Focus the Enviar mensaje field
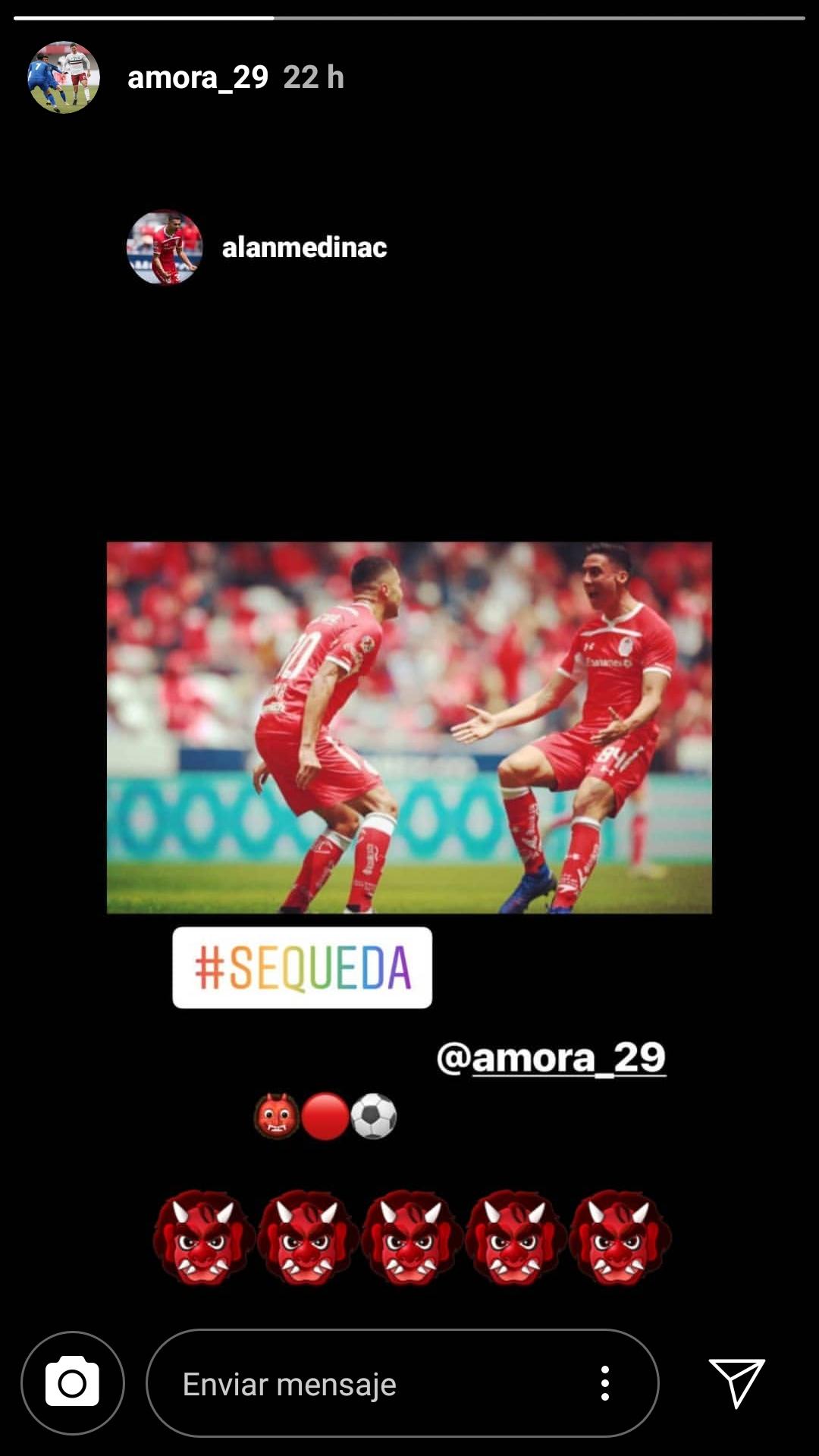Screen dimensions: 819x1456 tap(402, 1383)
